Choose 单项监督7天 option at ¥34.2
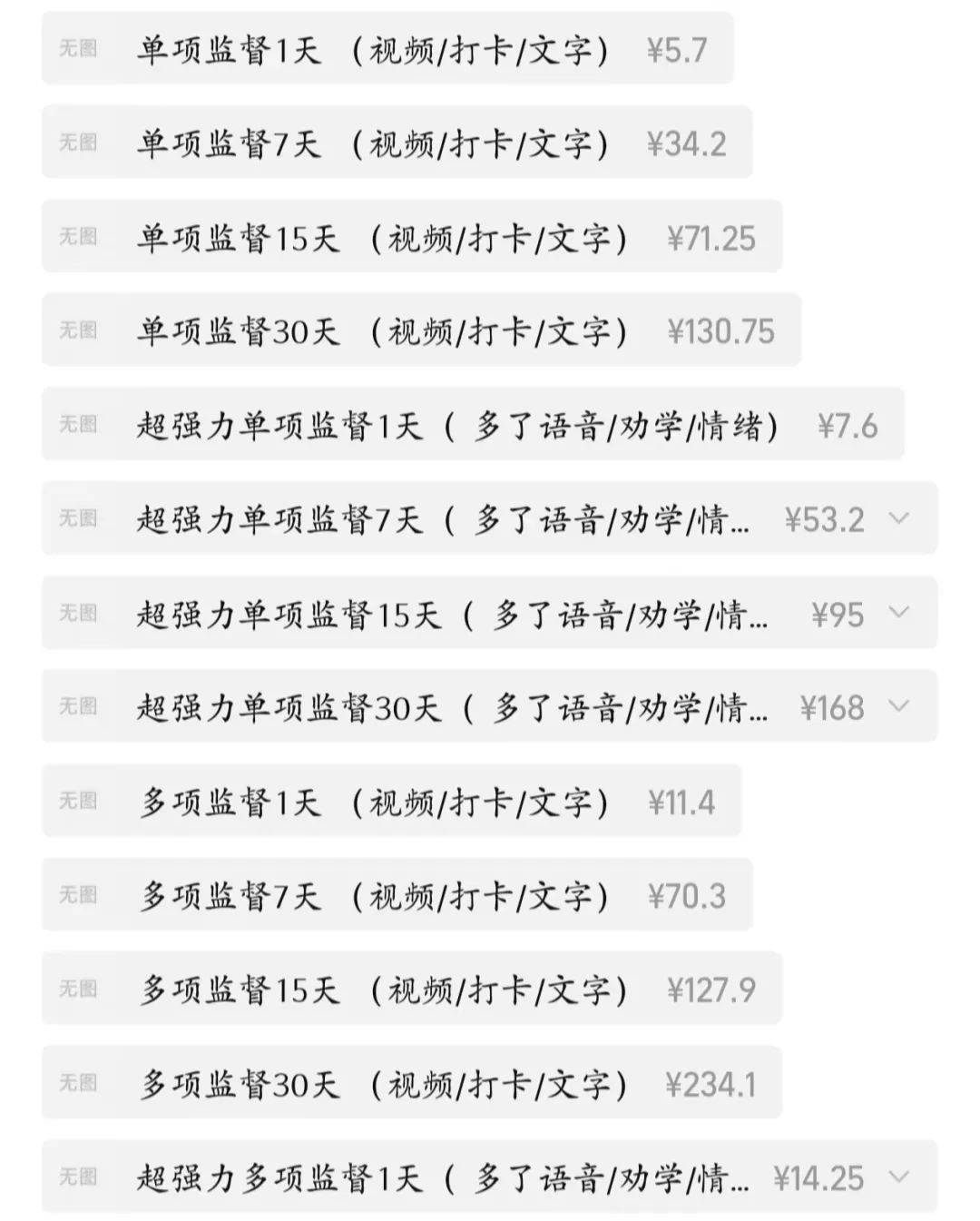The height and width of the screenshot is (1221, 980). pyautogui.click(x=397, y=143)
